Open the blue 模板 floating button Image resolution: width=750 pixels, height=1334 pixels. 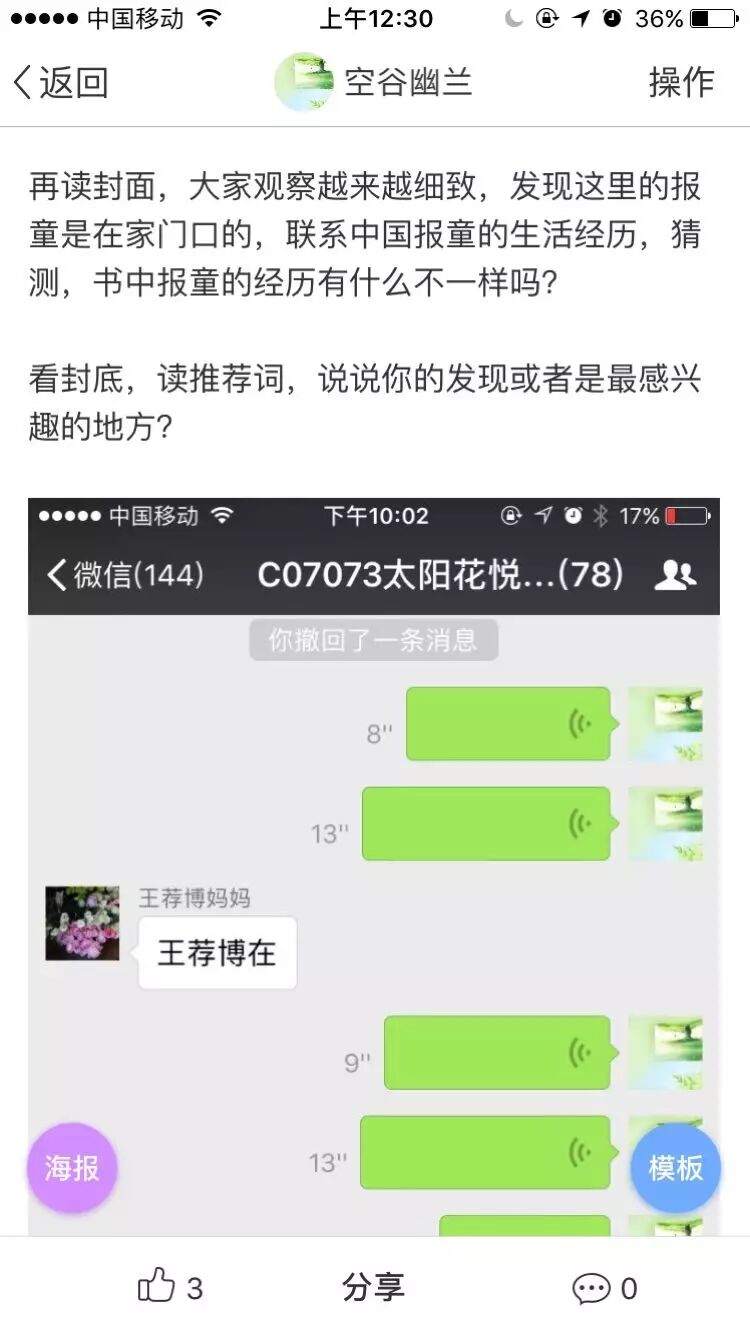[675, 1168]
